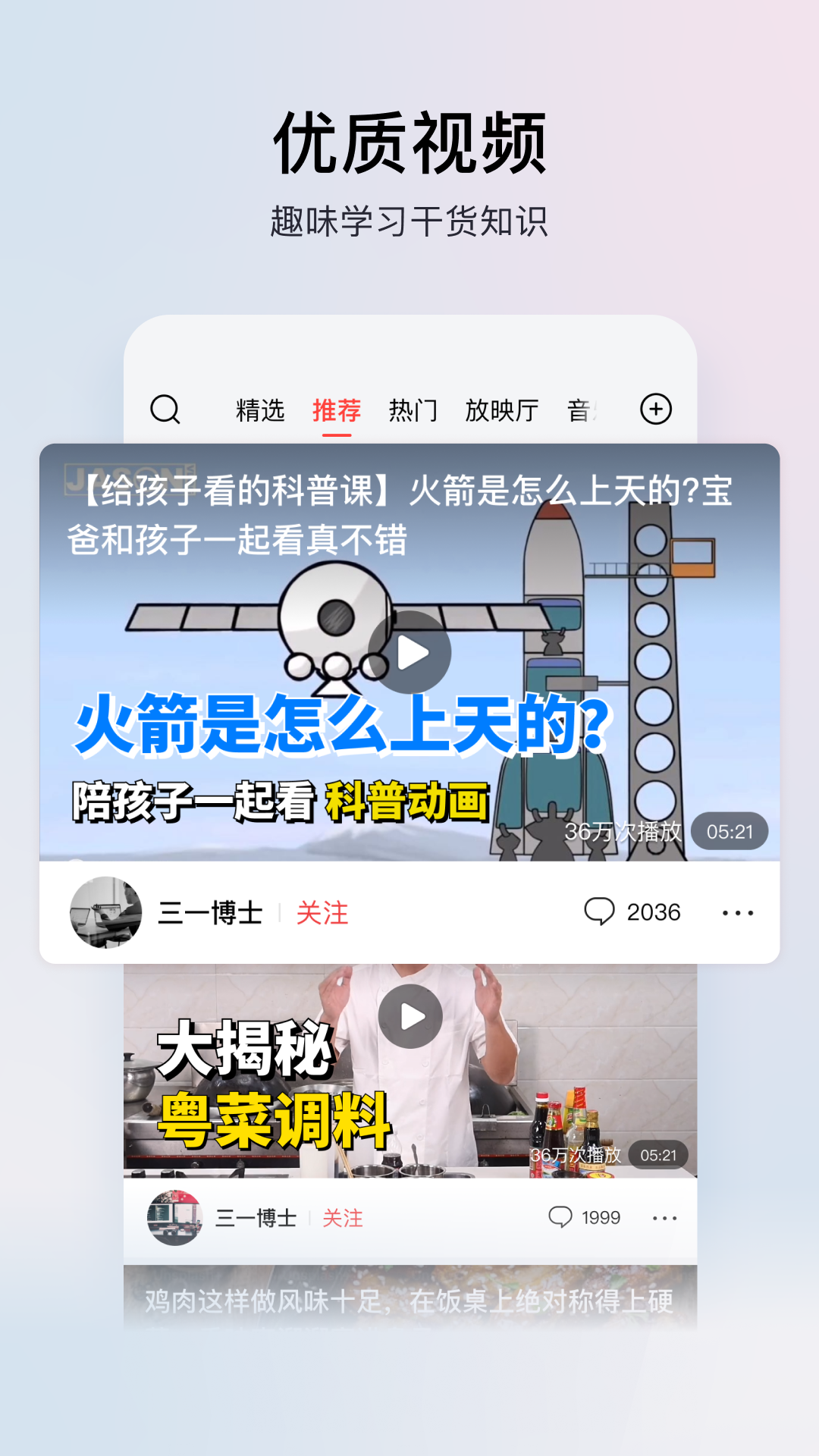Open comments on the 粤菜调料 cooking video
Image resolution: width=819 pixels, height=1456 pixels.
coord(561,1217)
